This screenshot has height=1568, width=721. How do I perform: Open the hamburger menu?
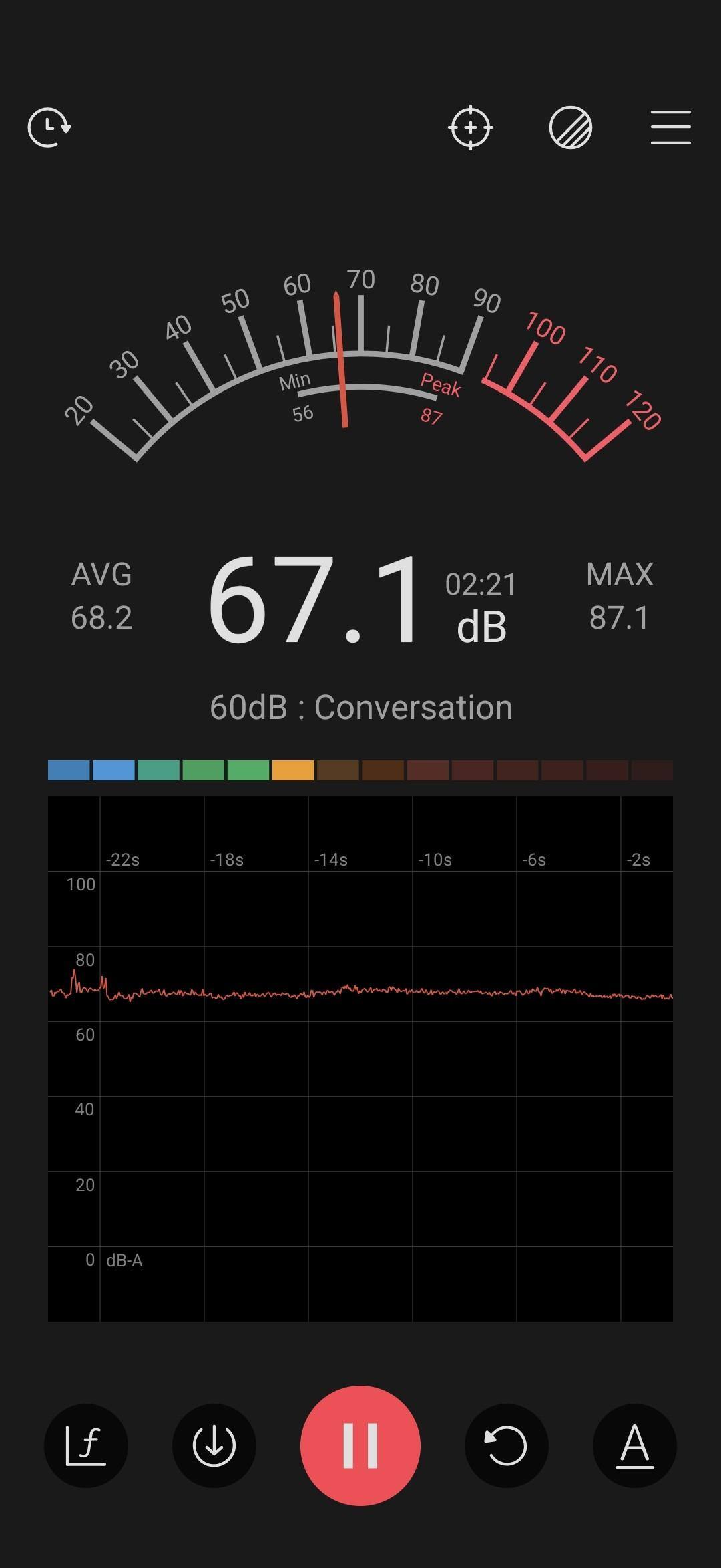pyautogui.click(x=670, y=127)
